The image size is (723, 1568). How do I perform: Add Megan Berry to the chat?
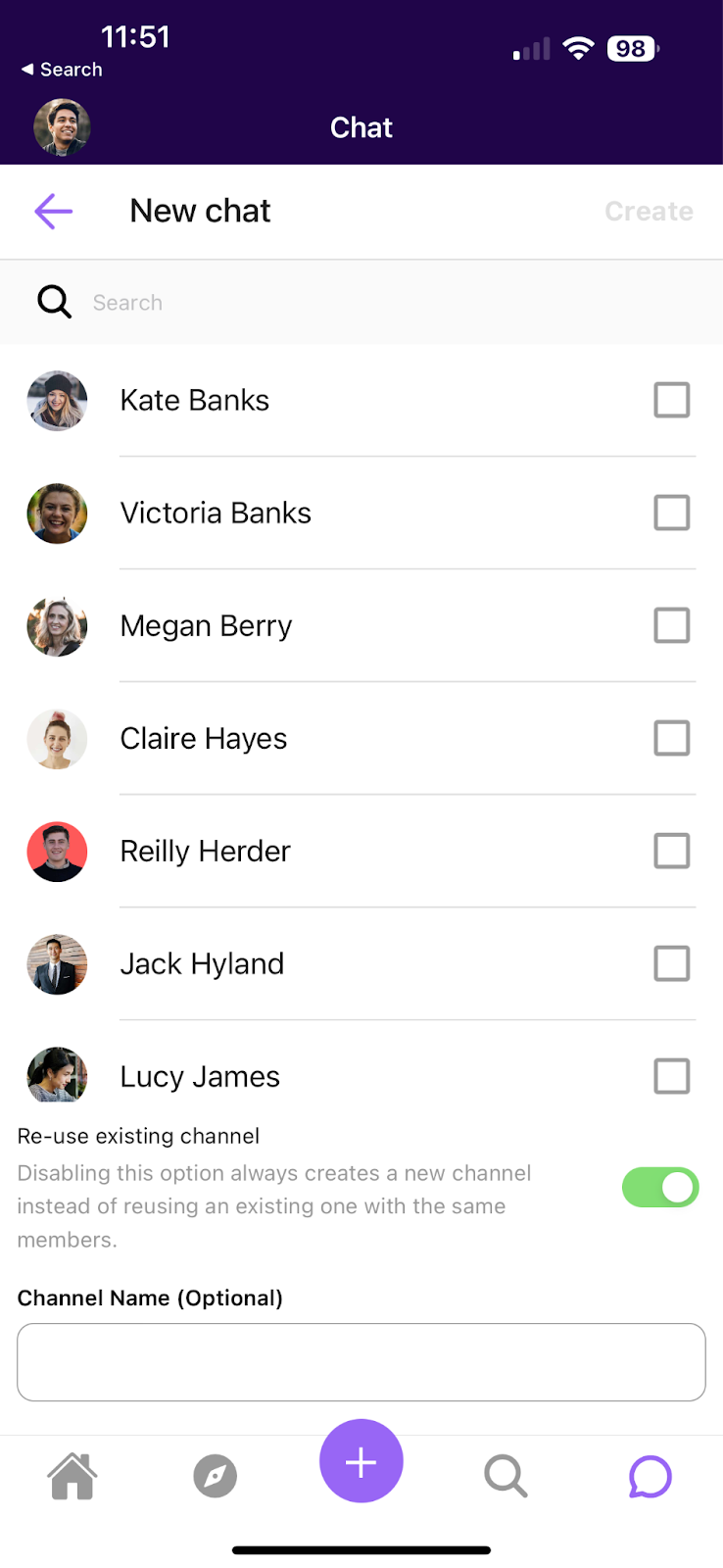[671, 625]
